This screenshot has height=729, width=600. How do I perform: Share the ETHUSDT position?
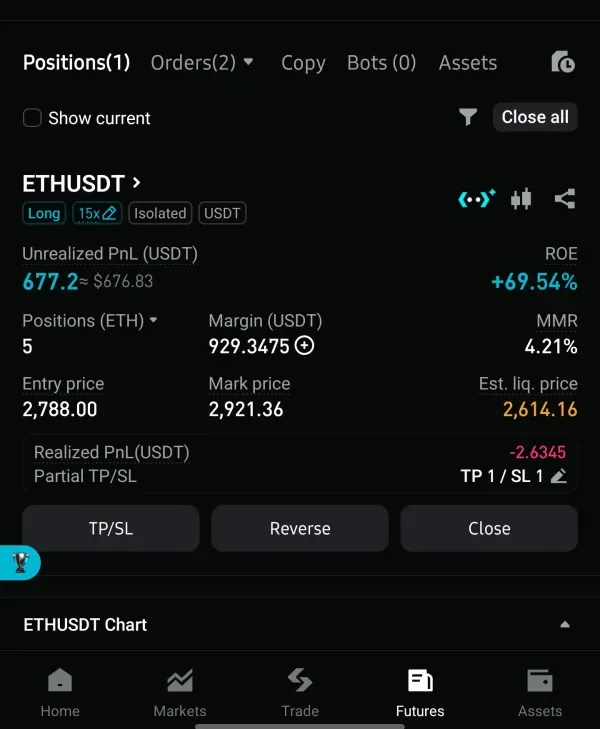pos(564,198)
